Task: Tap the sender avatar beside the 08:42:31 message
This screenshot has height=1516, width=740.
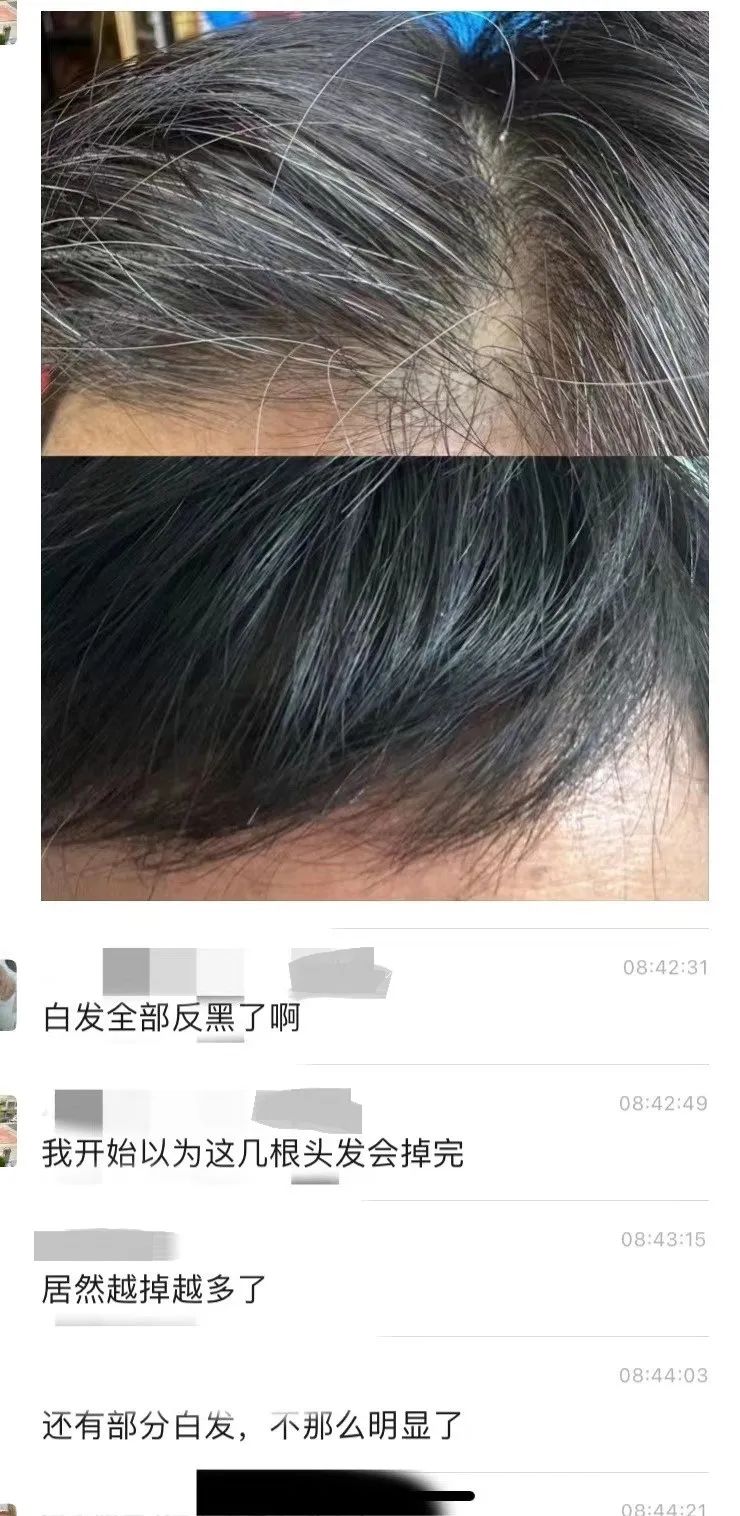Action: coord(8,994)
